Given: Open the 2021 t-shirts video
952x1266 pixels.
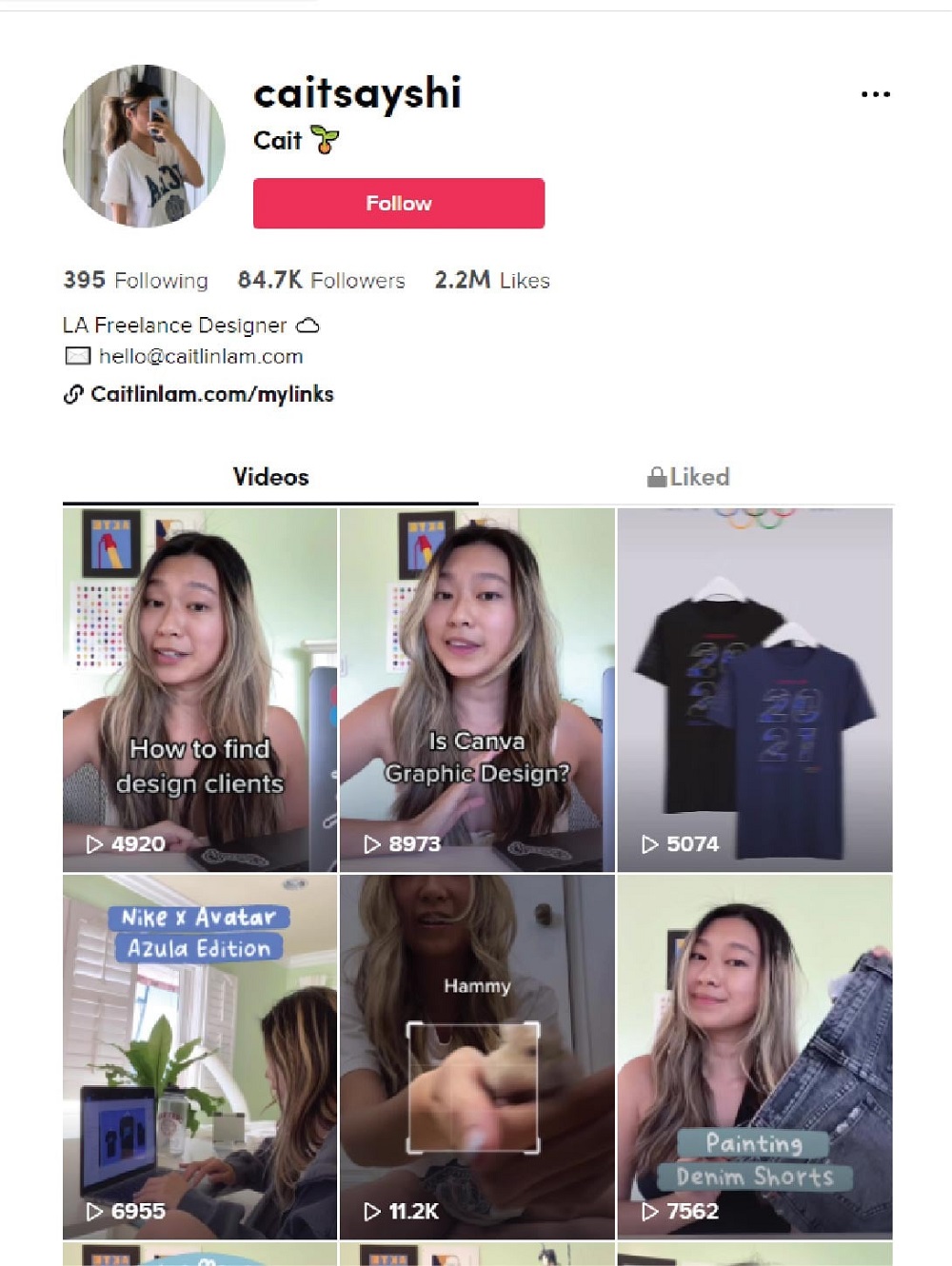Looking at the screenshot, I should pyautogui.click(x=755, y=689).
